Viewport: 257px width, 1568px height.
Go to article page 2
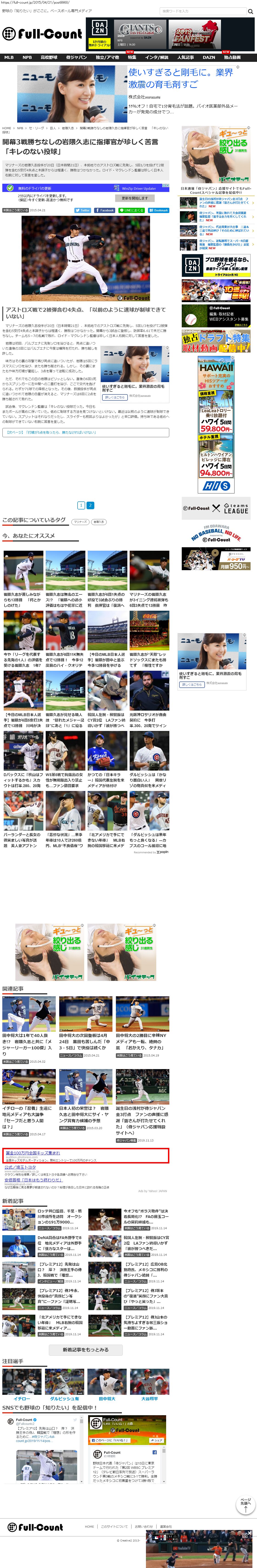coord(90,505)
